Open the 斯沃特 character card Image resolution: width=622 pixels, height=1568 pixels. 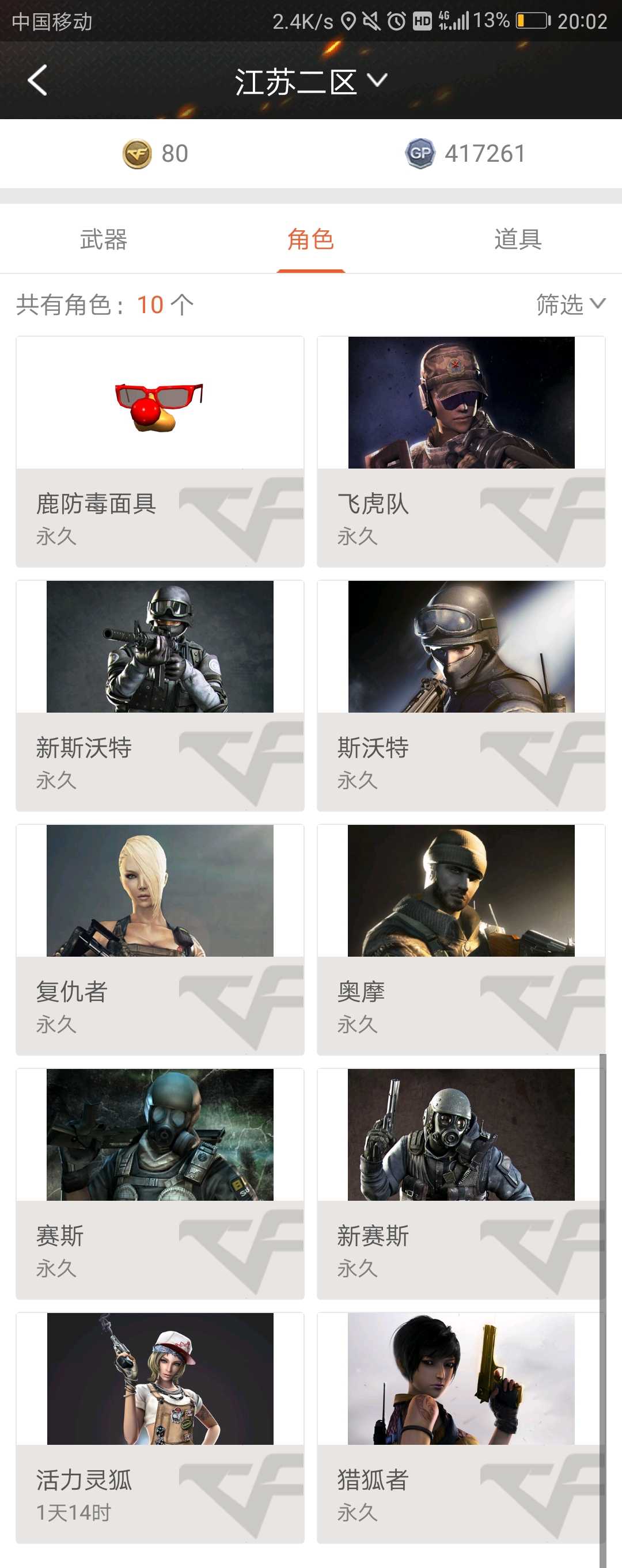(x=461, y=695)
